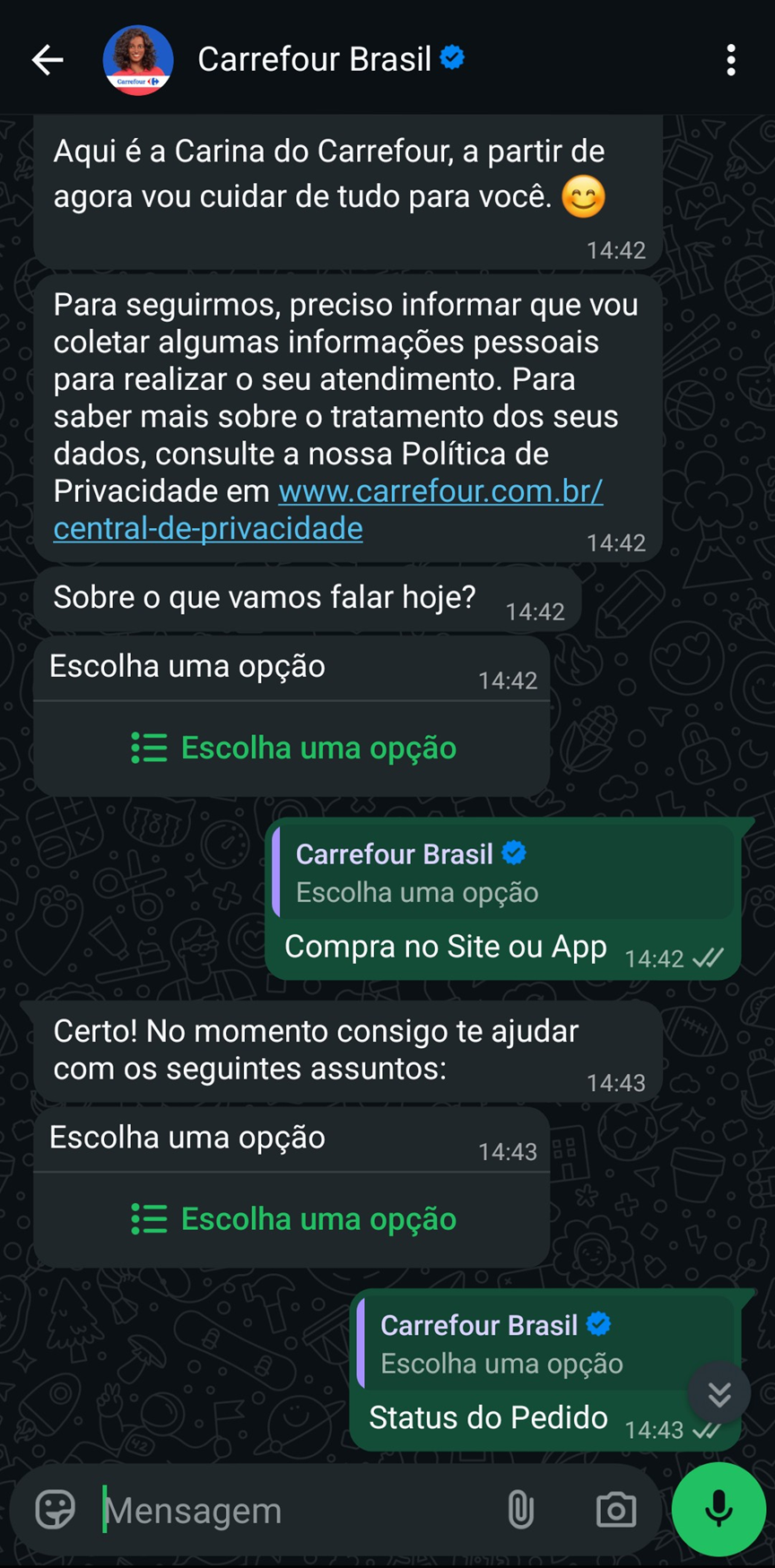Select the Compra no Site ou App message
This screenshot has height=1568, width=775.
[446, 946]
